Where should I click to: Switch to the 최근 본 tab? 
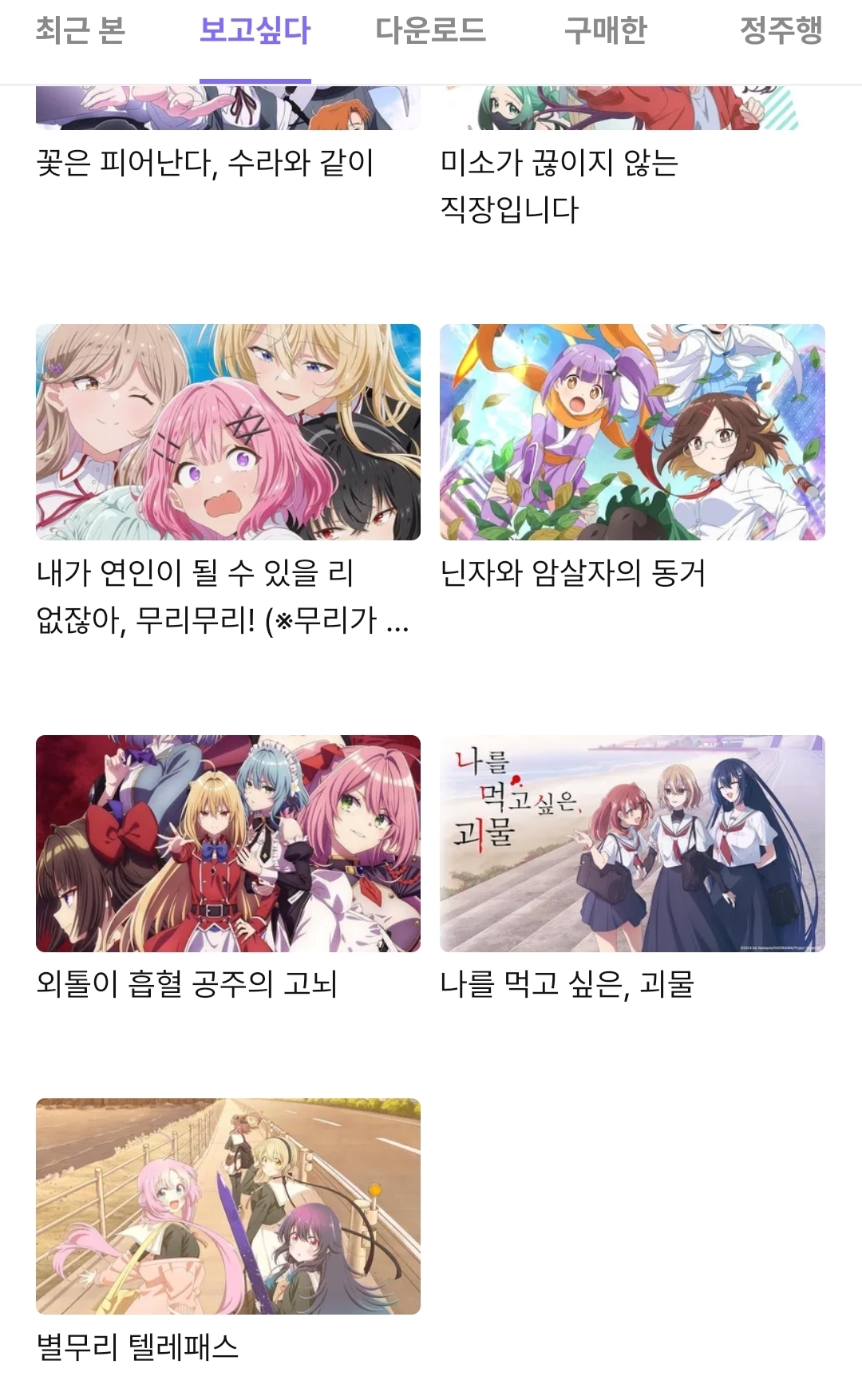point(81,32)
